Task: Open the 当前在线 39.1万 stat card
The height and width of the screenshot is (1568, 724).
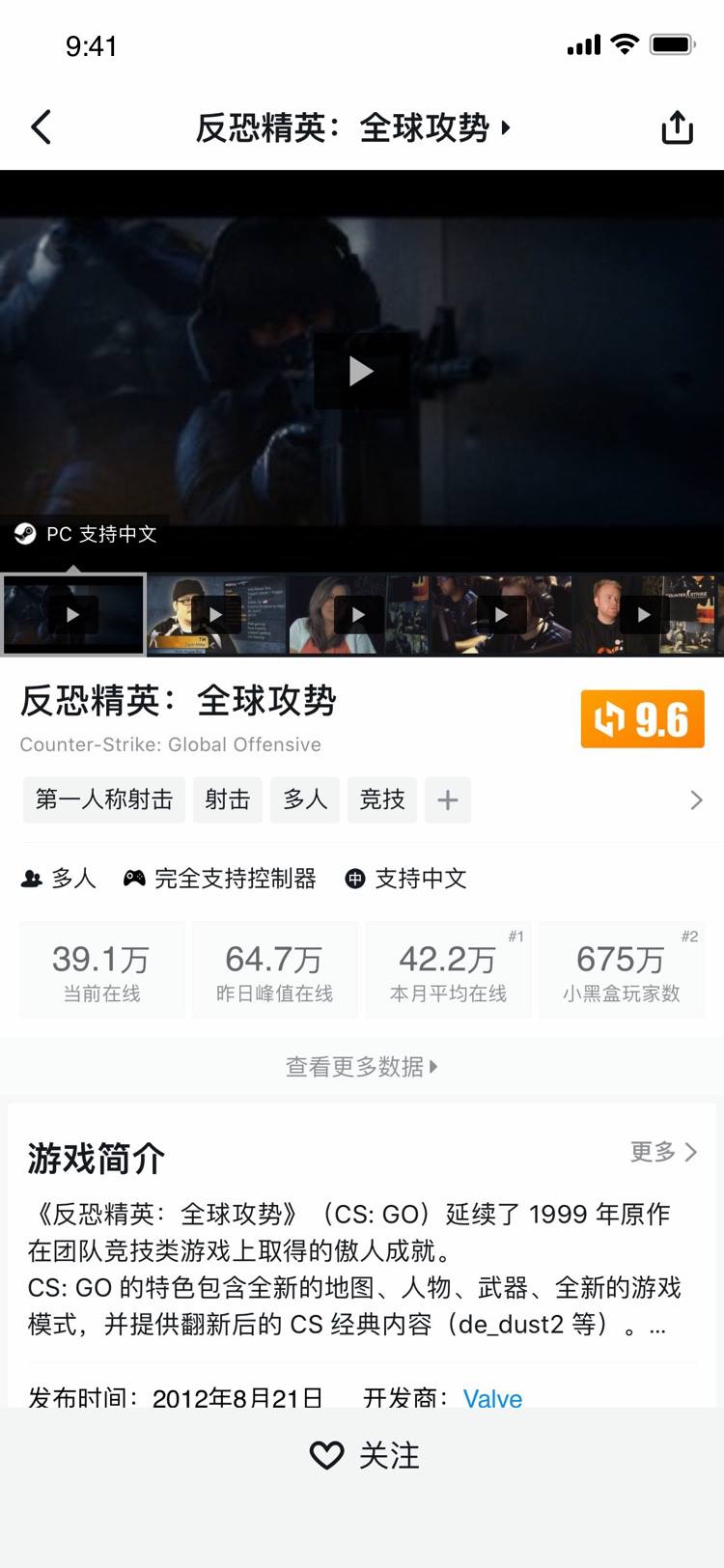Action: (102, 970)
